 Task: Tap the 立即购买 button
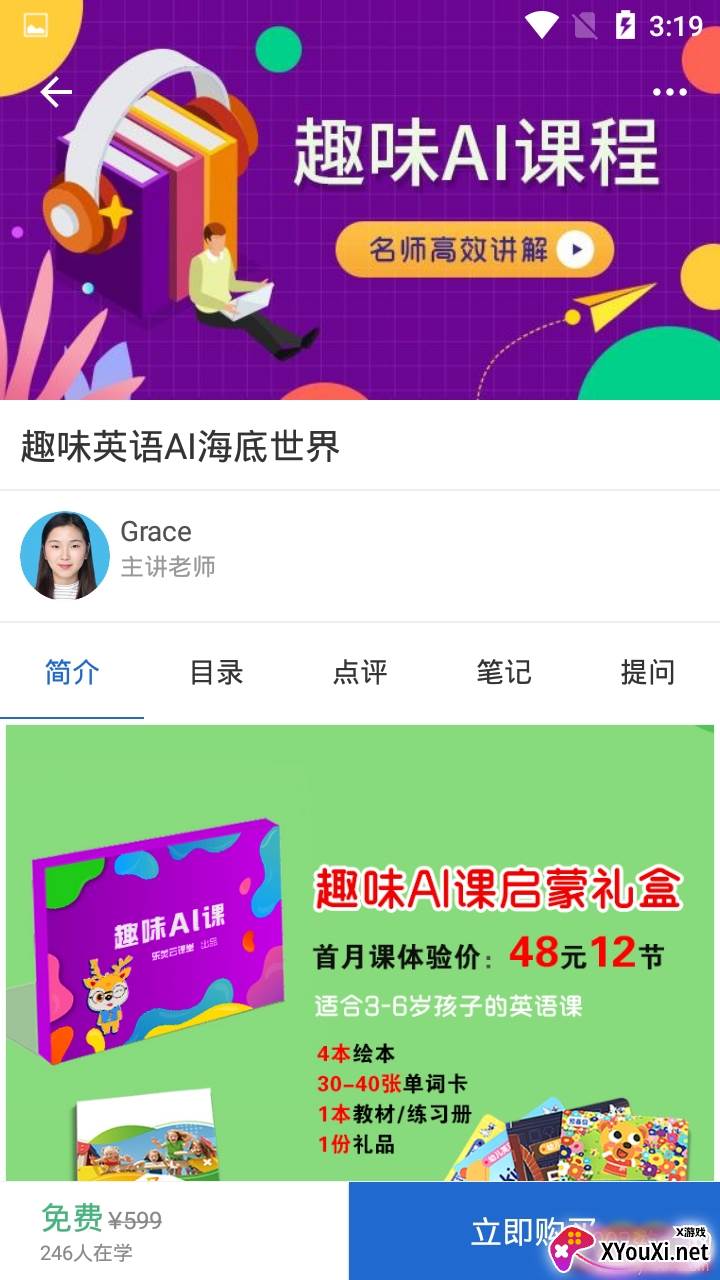pyautogui.click(x=533, y=1231)
